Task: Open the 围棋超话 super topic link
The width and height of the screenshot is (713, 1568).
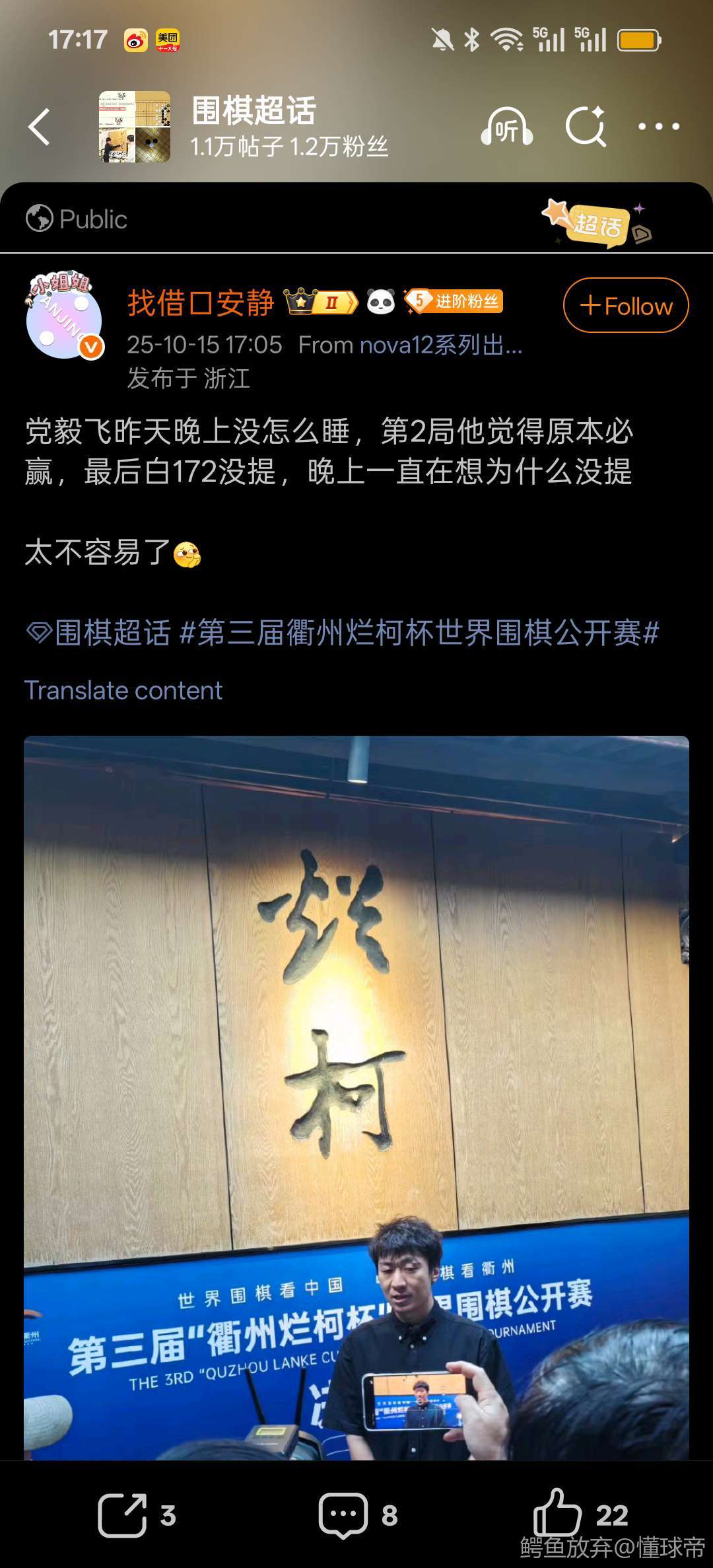Action: tap(99, 633)
